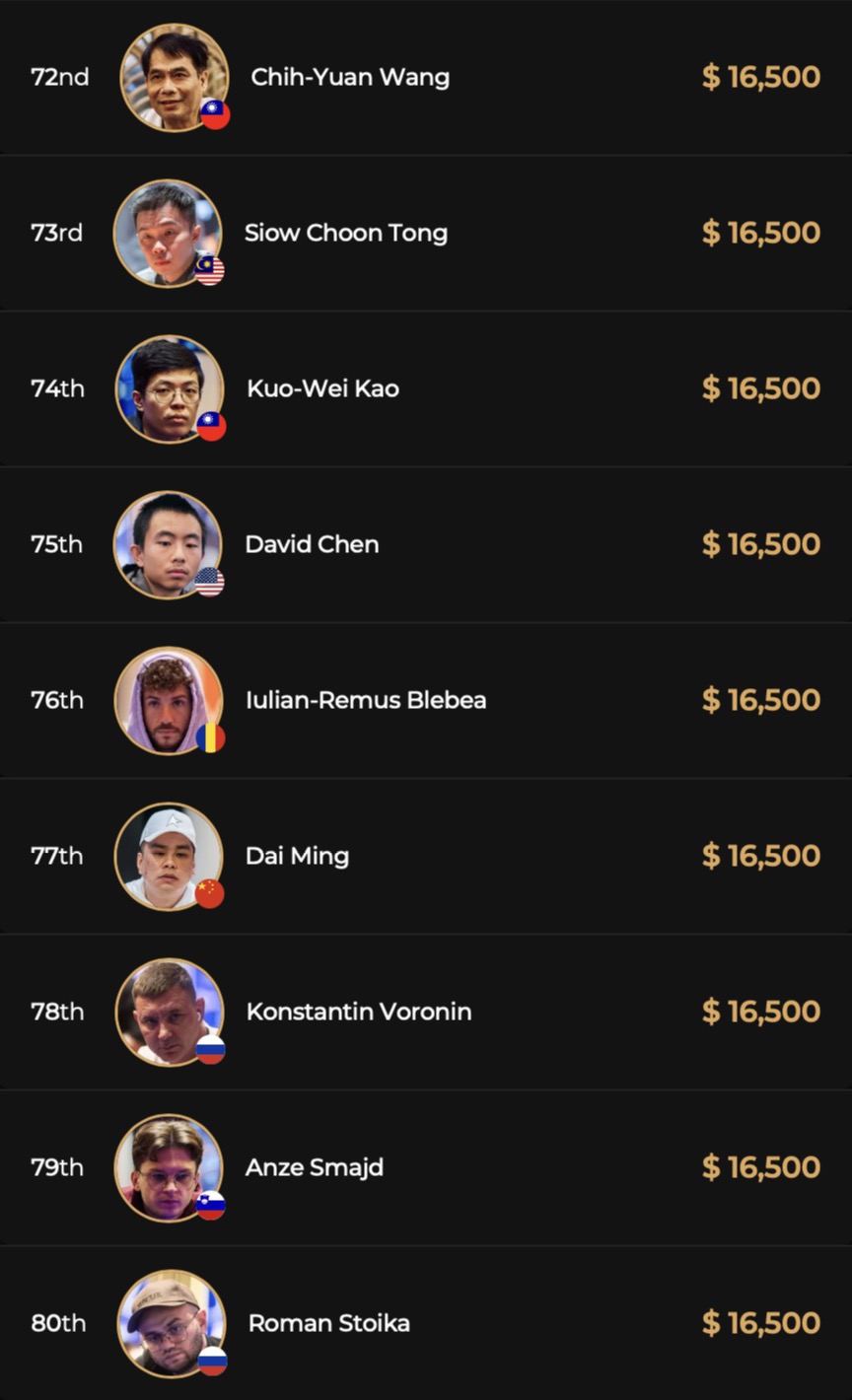
Task: Open Chih-Yuan Wang's player row
Action: pyautogui.click(x=350, y=77)
